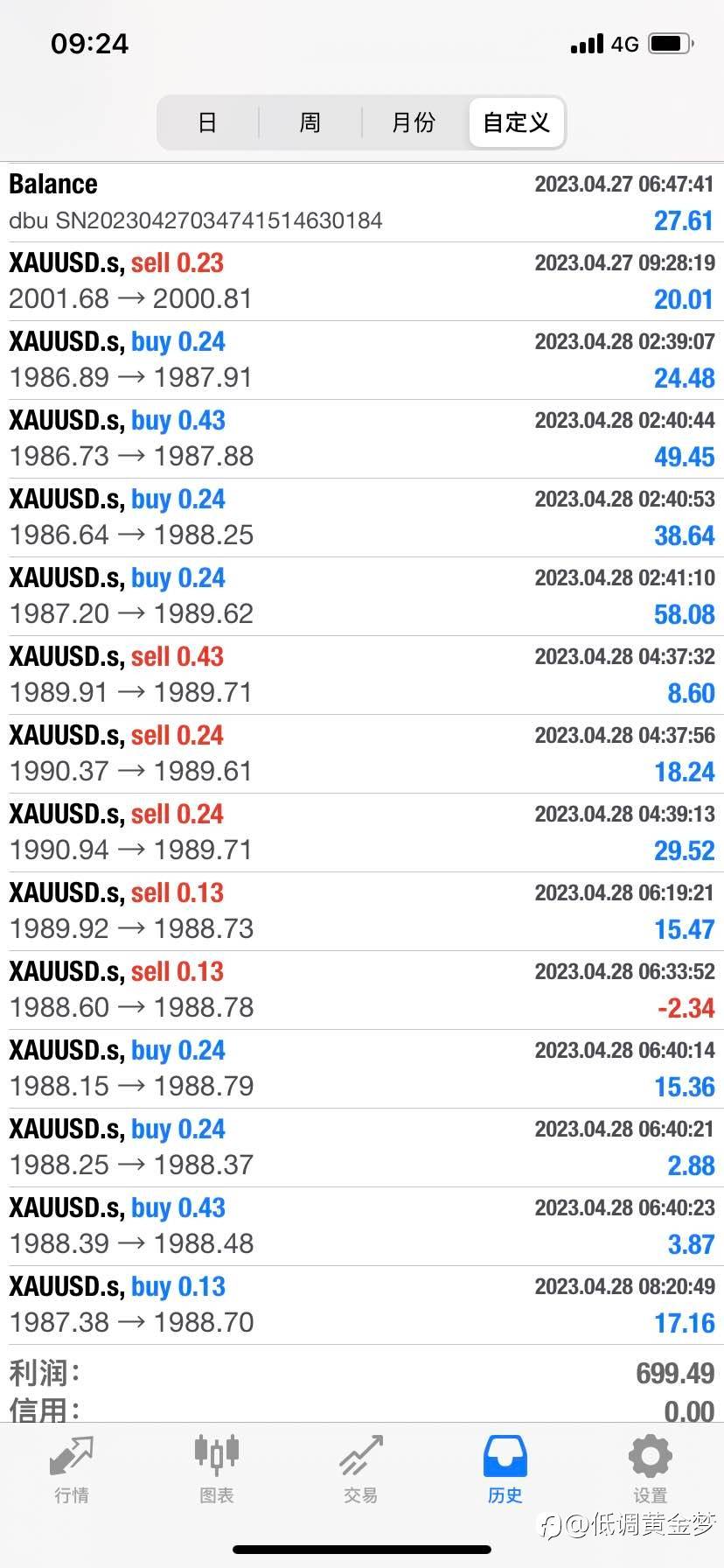The width and height of the screenshot is (724, 1568).
Task: Select the 自定义 custom range
Action: pyautogui.click(x=516, y=122)
